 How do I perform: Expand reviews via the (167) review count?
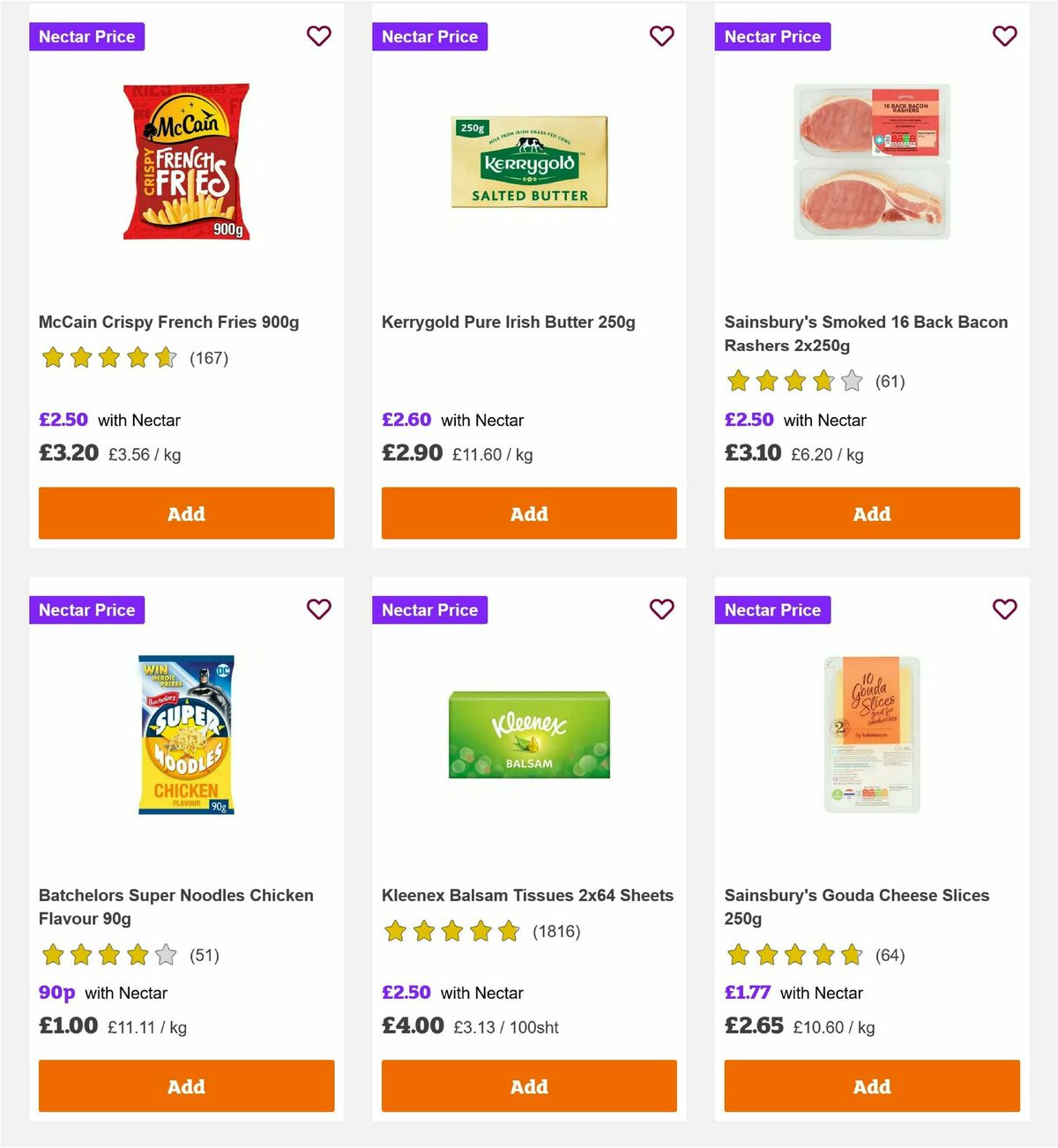click(x=209, y=358)
